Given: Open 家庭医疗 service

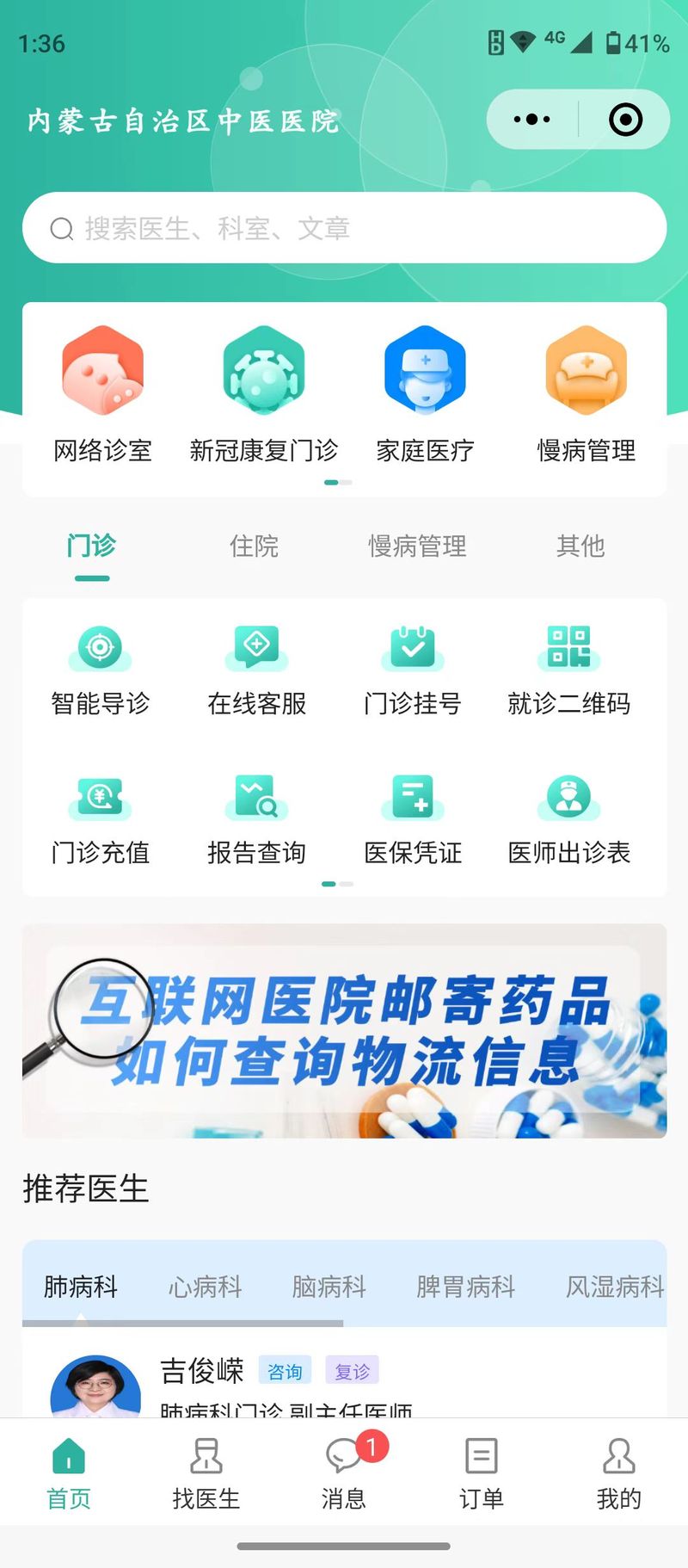Looking at the screenshot, I should coord(425,394).
